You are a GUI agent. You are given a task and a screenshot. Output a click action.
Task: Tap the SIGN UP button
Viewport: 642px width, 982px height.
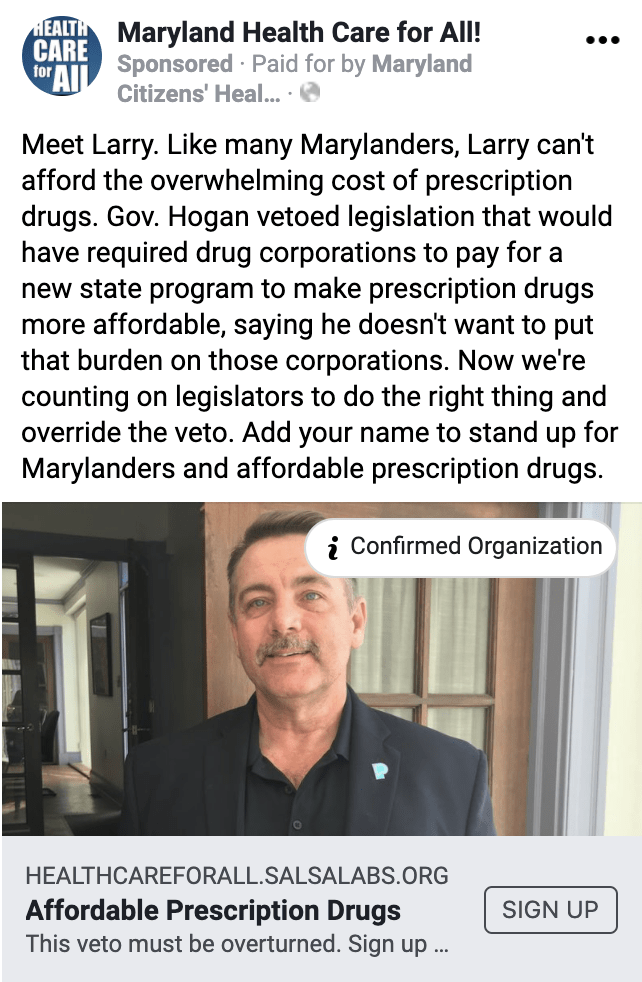pos(549,910)
